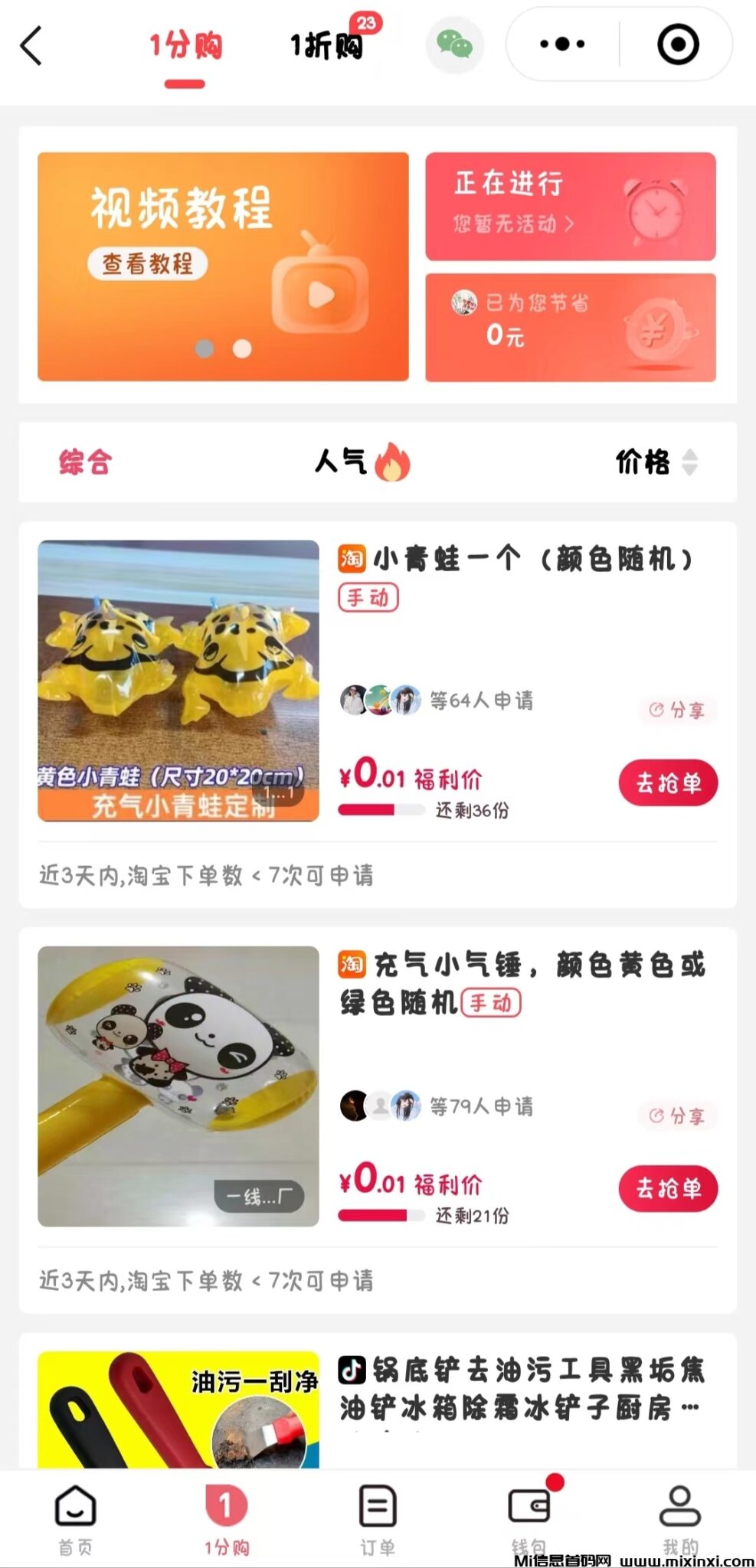Tap the 查看教程 button
The image size is (756, 1568).
coord(147,264)
